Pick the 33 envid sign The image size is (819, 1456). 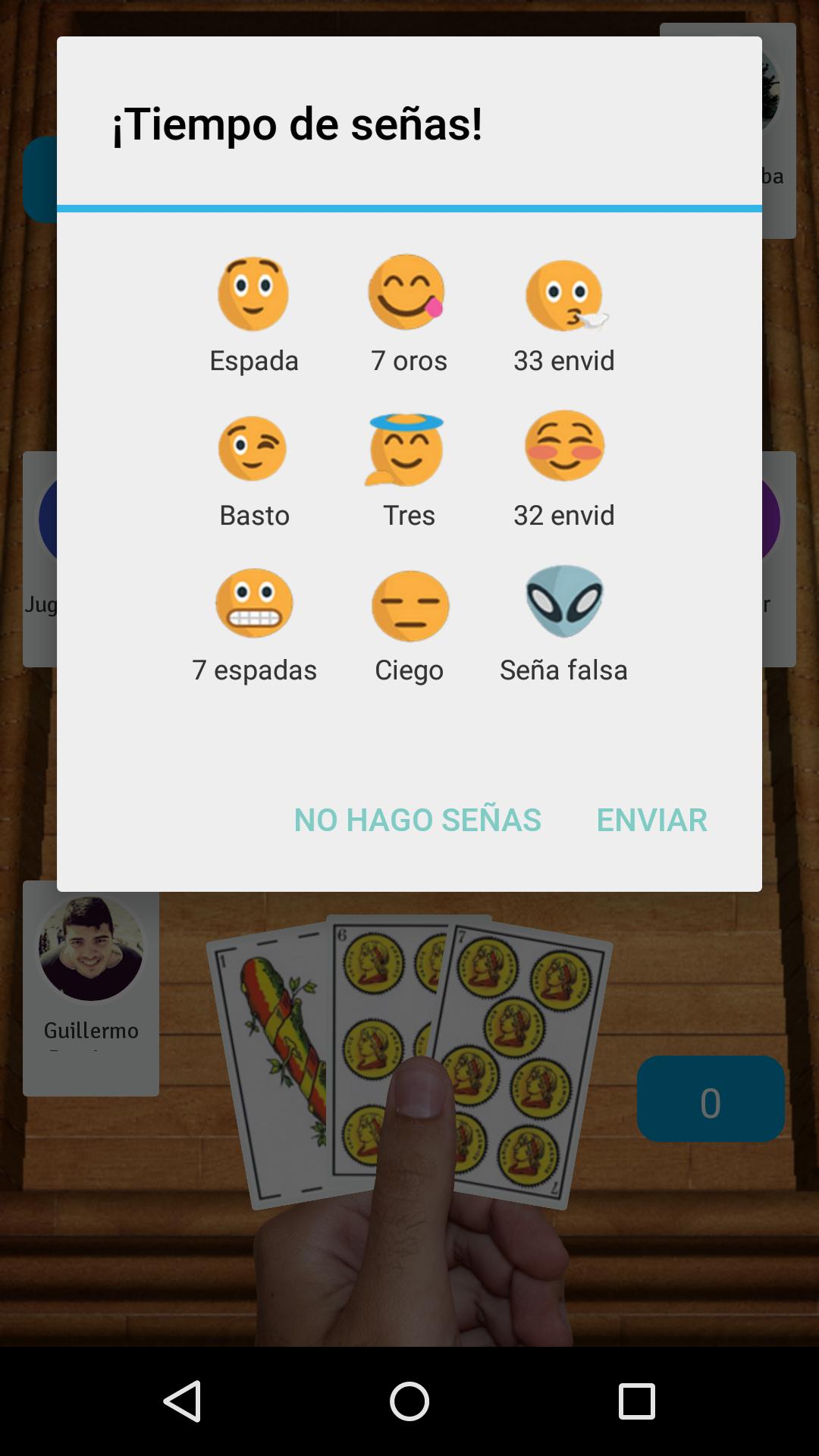(x=563, y=296)
